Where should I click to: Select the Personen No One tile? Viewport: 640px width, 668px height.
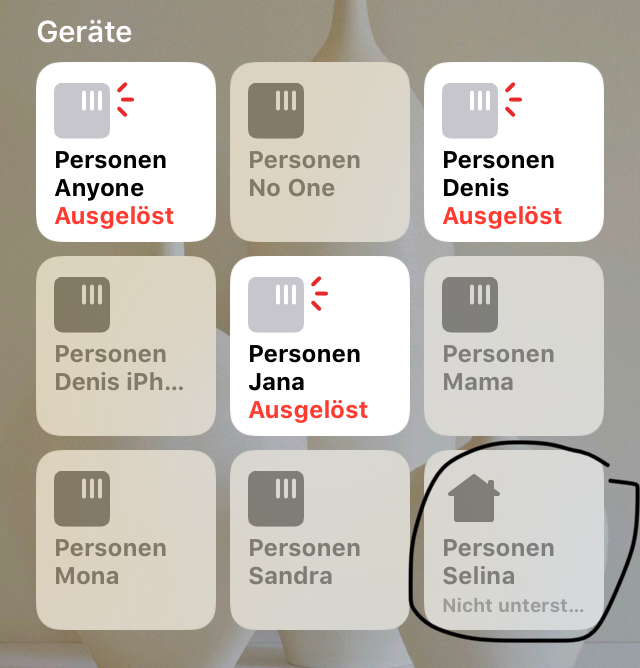(320, 152)
